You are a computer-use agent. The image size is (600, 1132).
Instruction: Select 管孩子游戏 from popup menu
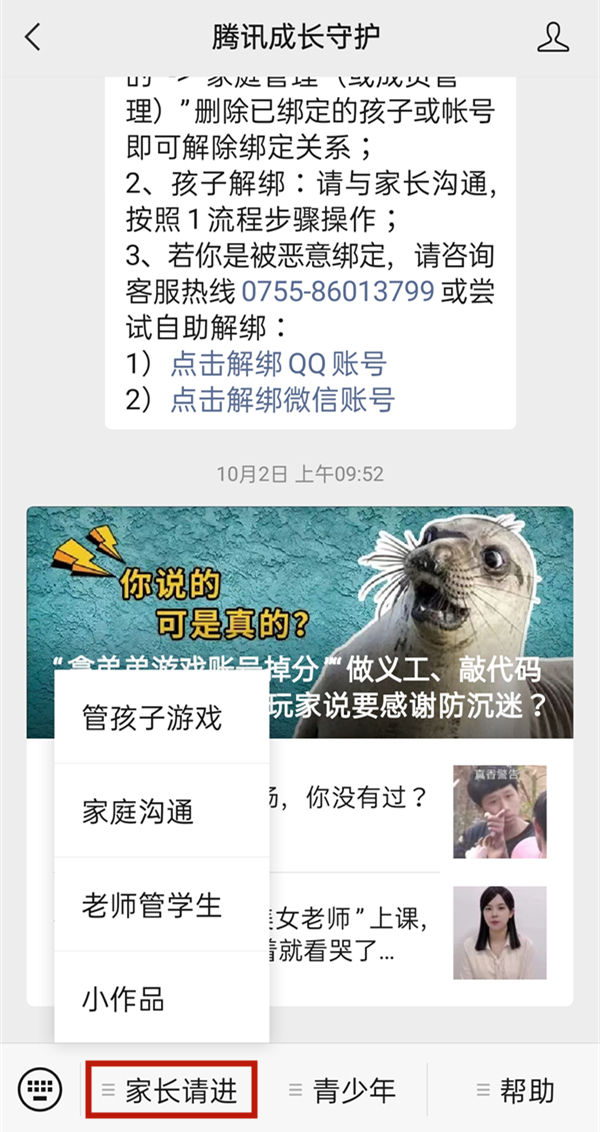point(152,718)
